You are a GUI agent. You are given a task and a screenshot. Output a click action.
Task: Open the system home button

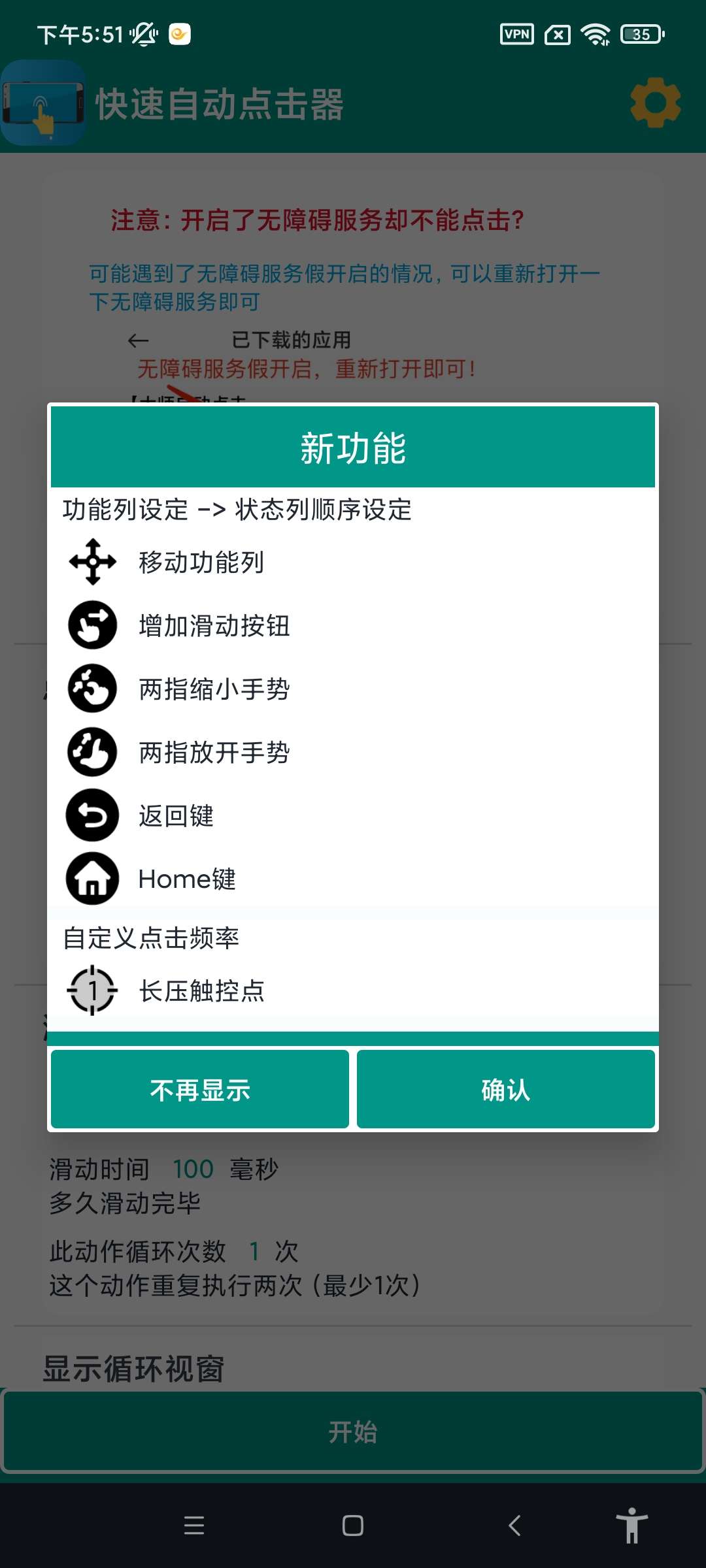tap(353, 1526)
